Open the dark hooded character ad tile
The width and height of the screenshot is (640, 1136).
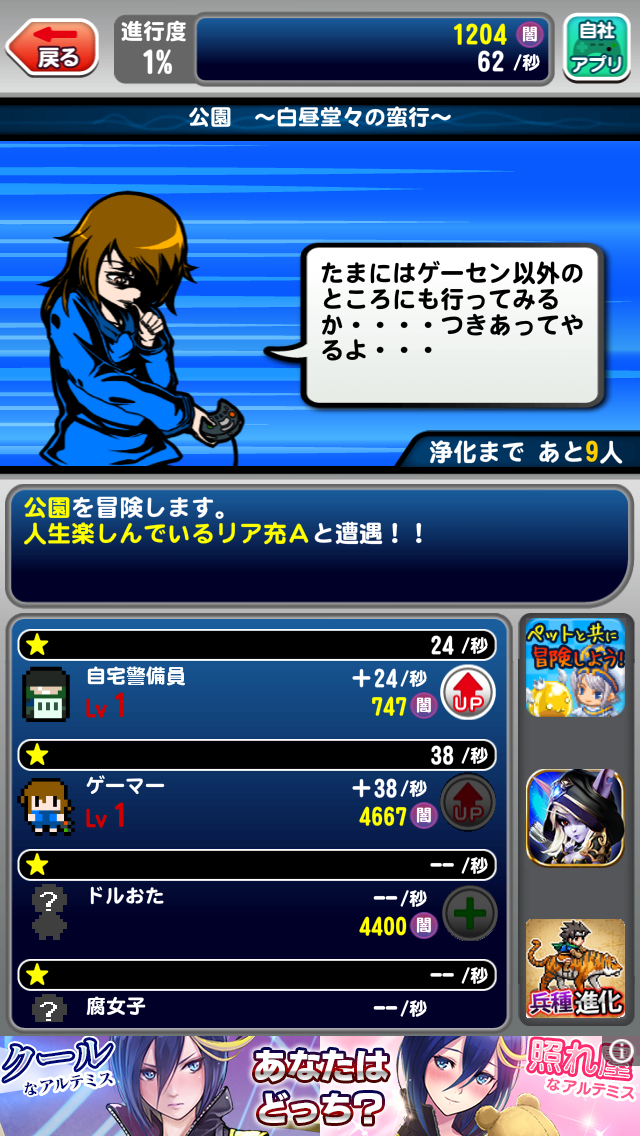(x=575, y=816)
